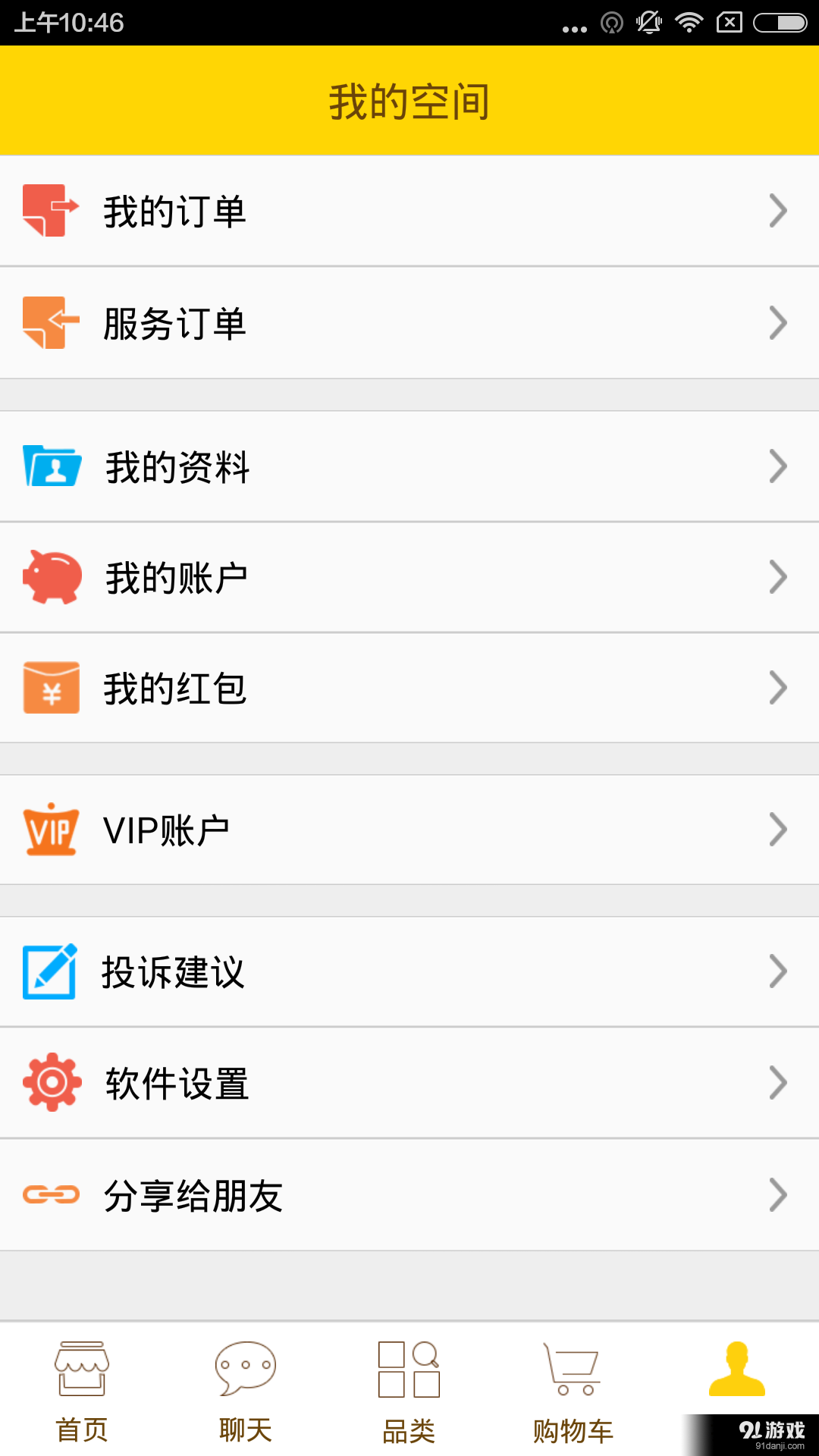
Task: Open 软件设置 via its arrow chevron
Action: point(778,1083)
